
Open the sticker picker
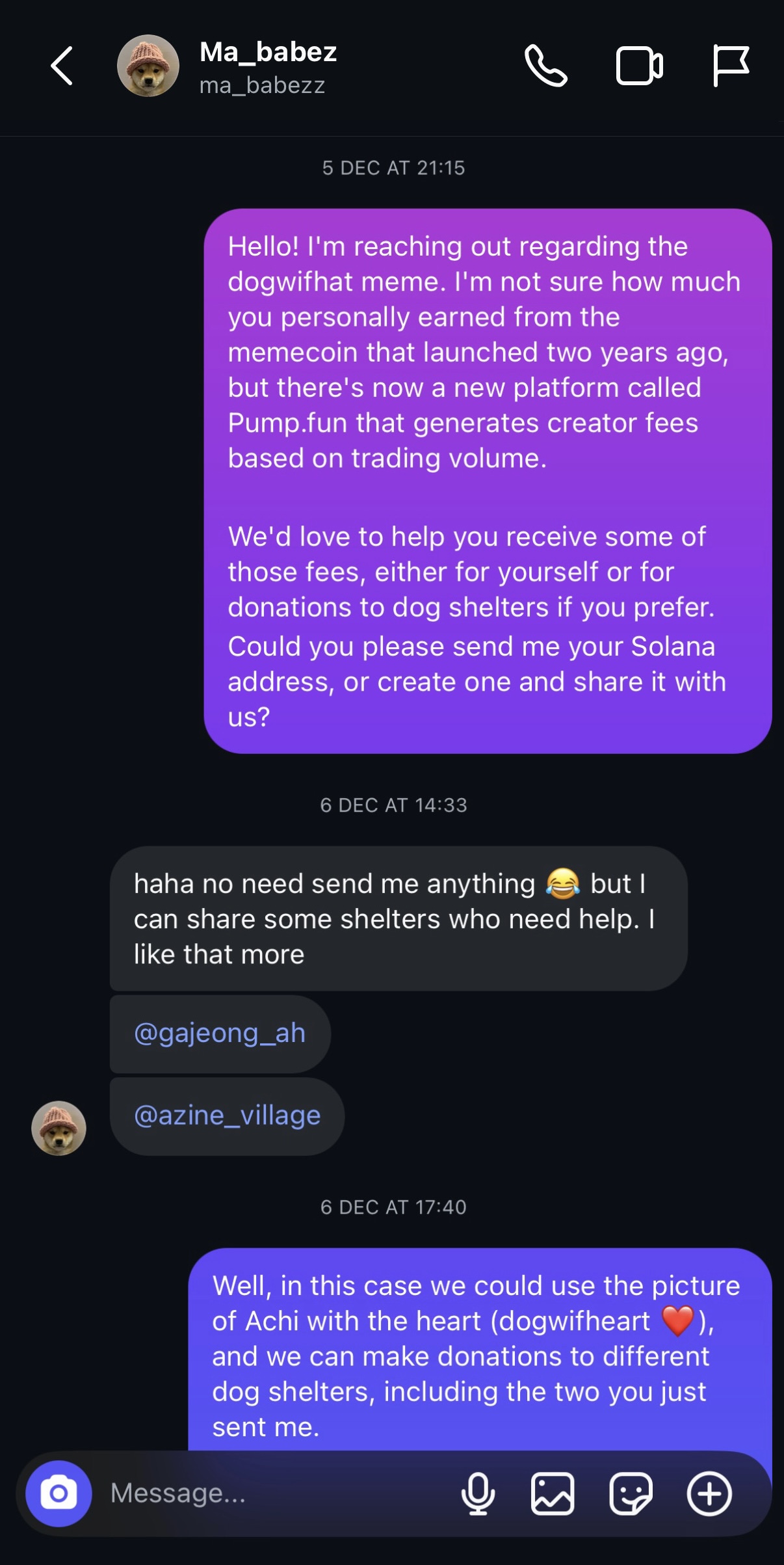[631, 1493]
